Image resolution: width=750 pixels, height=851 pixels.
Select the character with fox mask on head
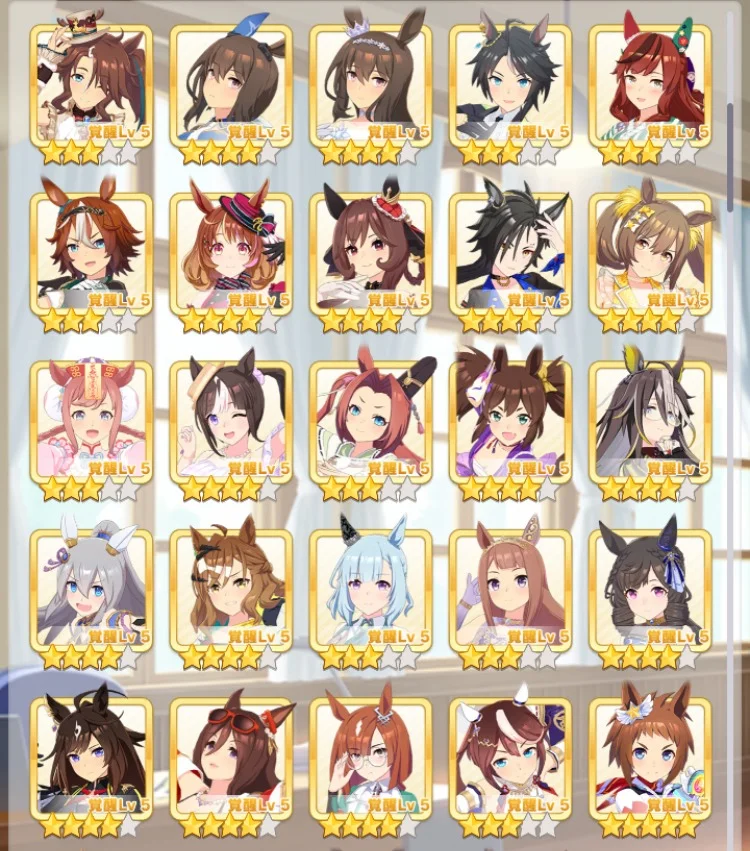point(510,421)
